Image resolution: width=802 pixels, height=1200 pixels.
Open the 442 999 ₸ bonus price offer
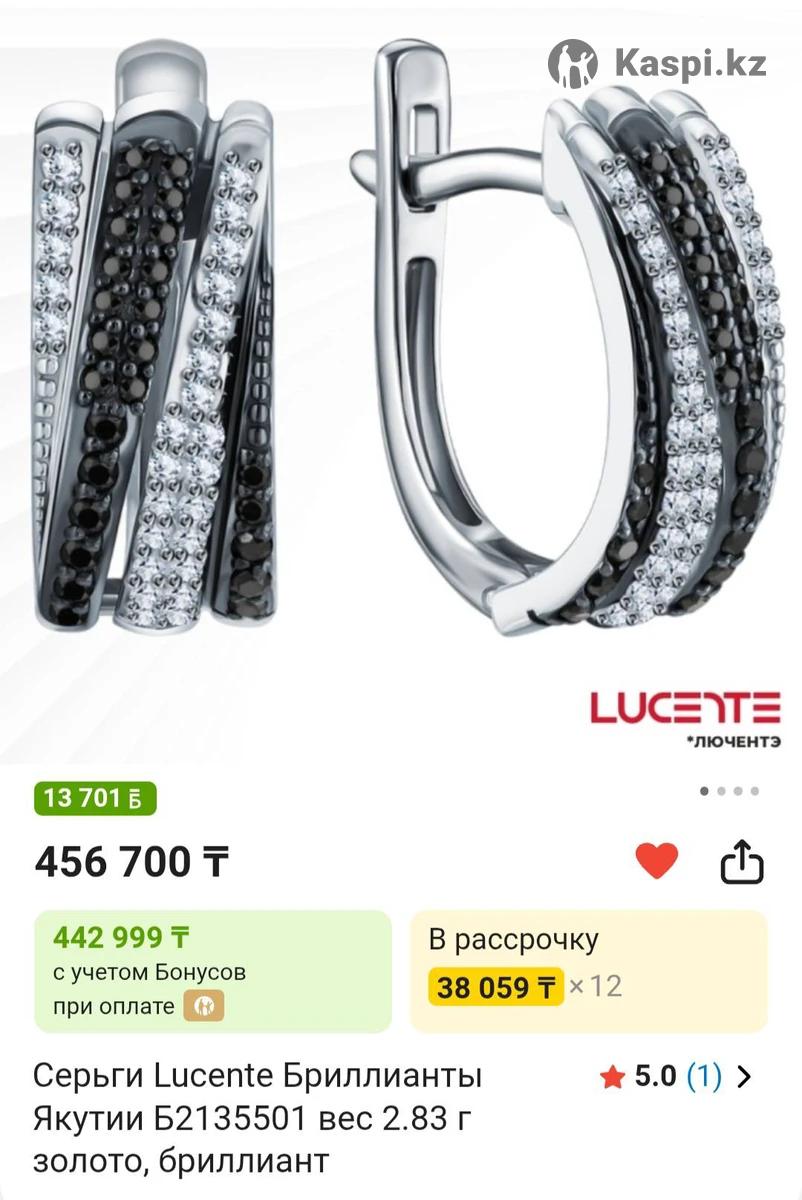point(213,970)
